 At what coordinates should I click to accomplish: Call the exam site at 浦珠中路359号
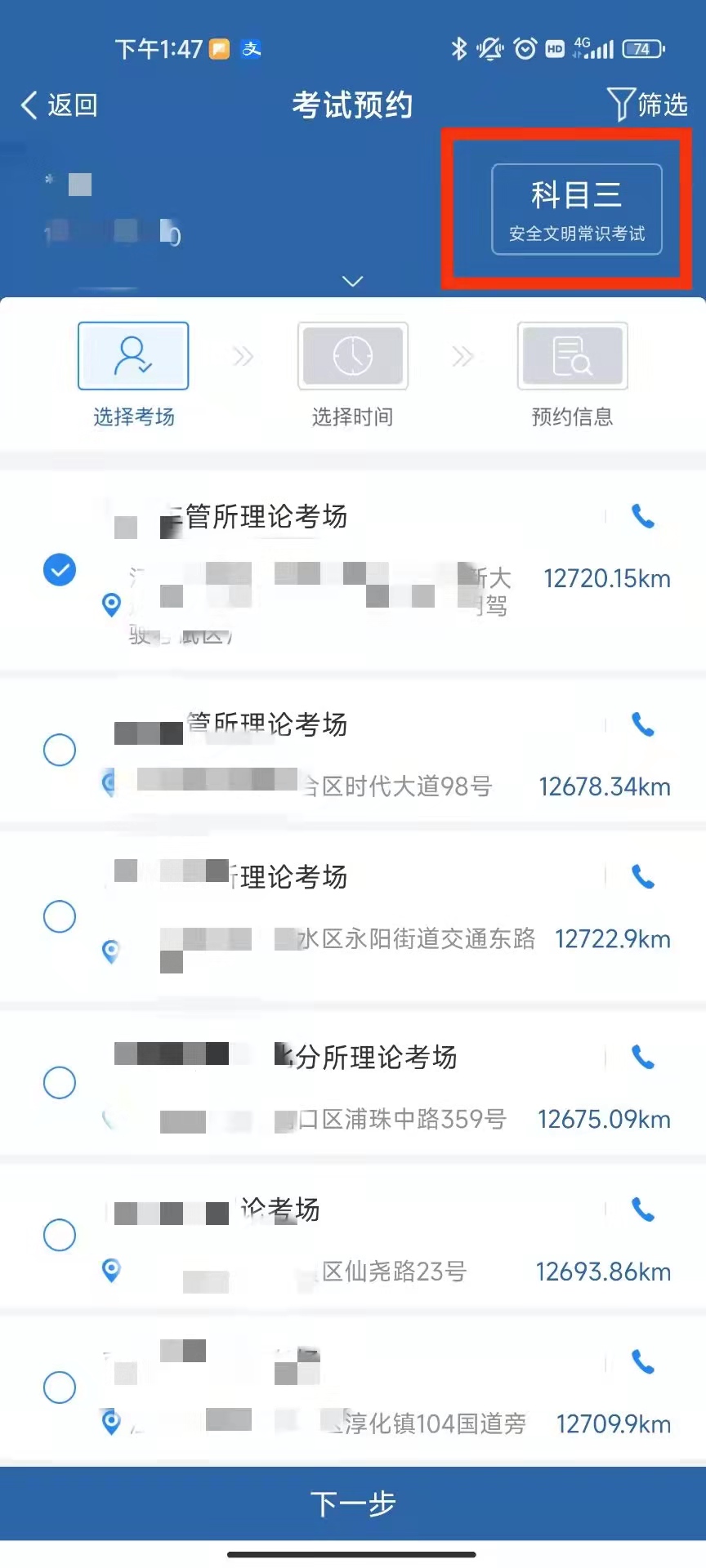pos(643,1058)
